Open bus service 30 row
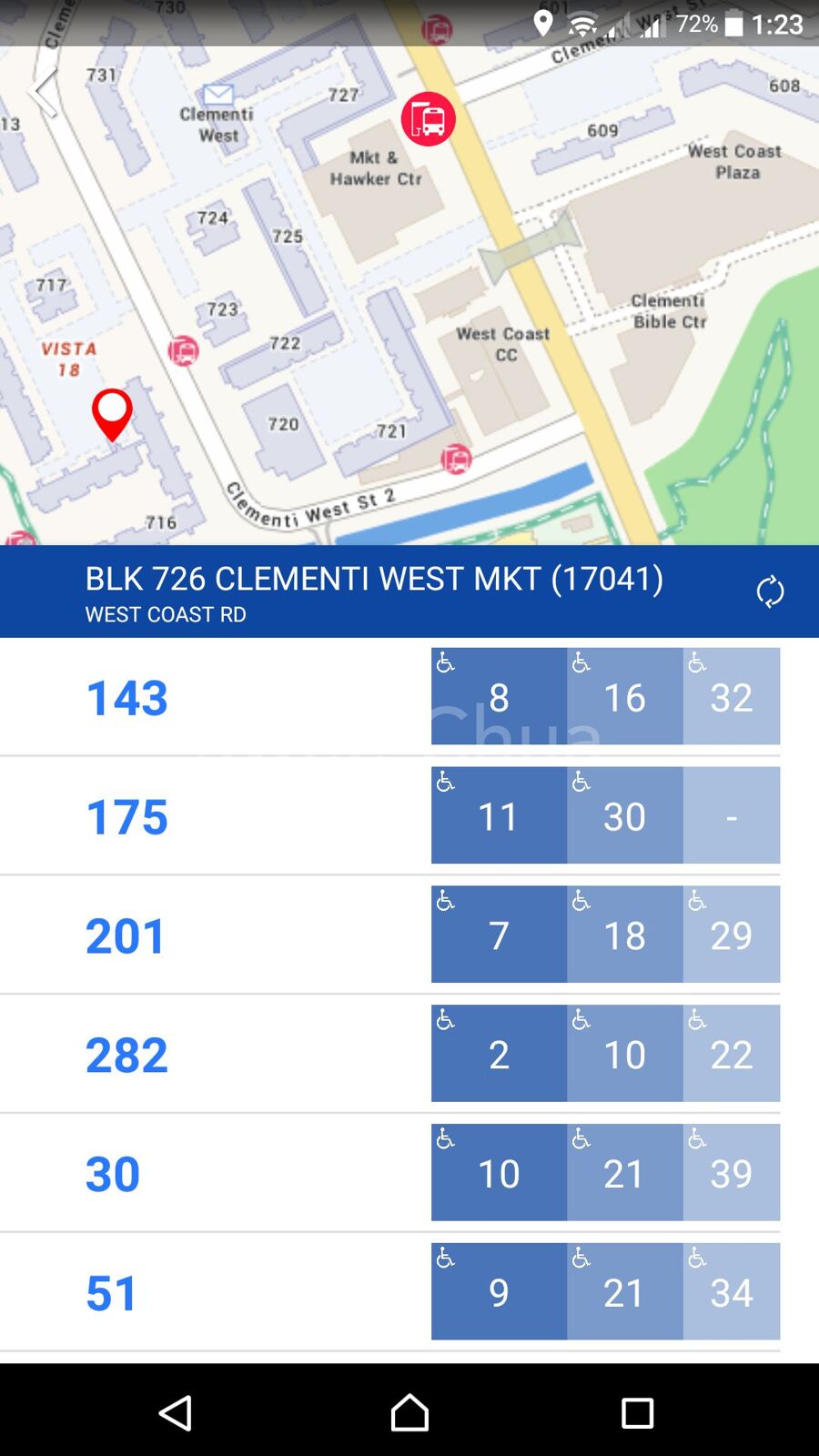 pyautogui.click(x=409, y=1173)
